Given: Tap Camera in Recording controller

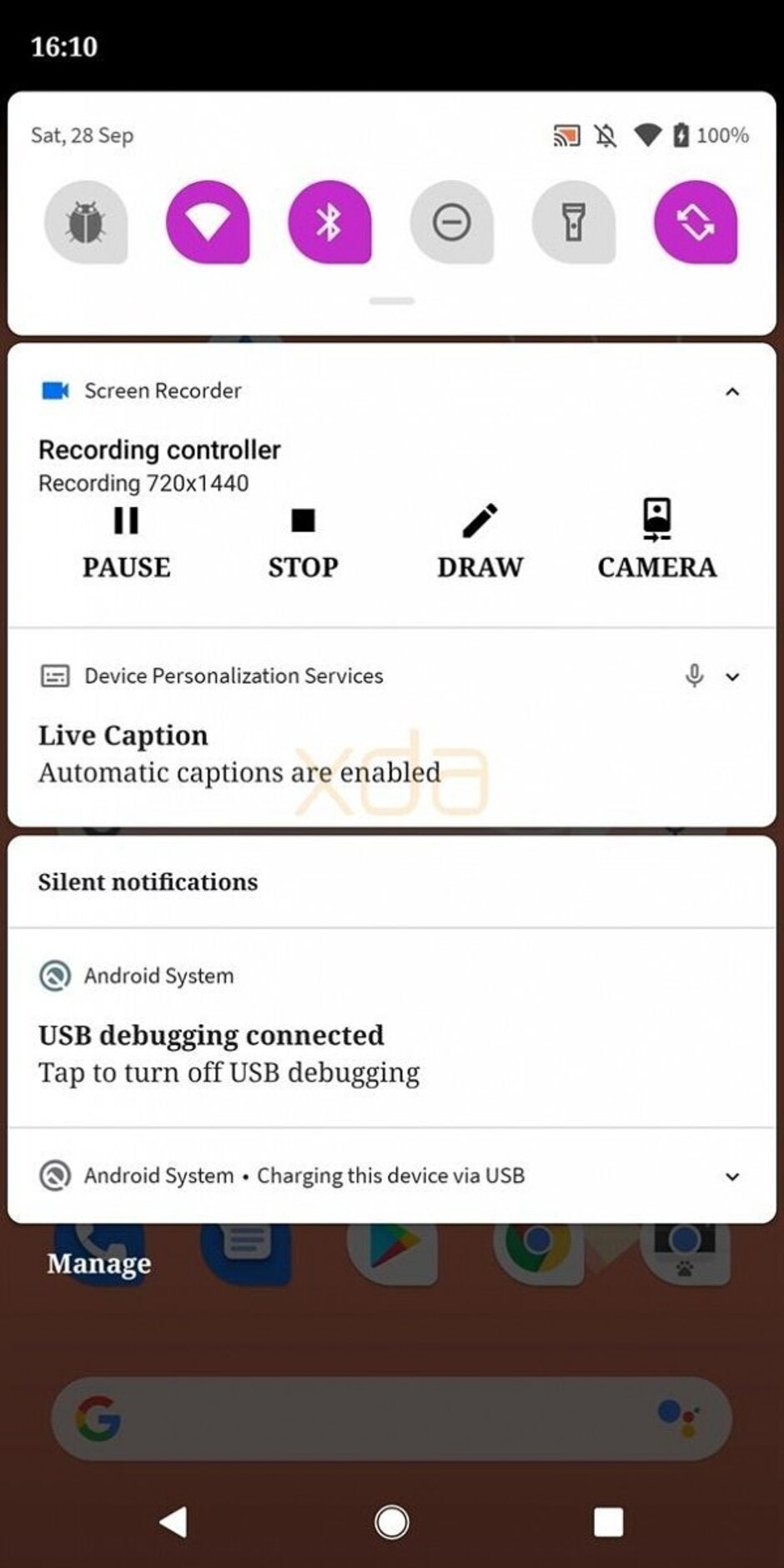Looking at the screenshot, I should pos(656,542).
